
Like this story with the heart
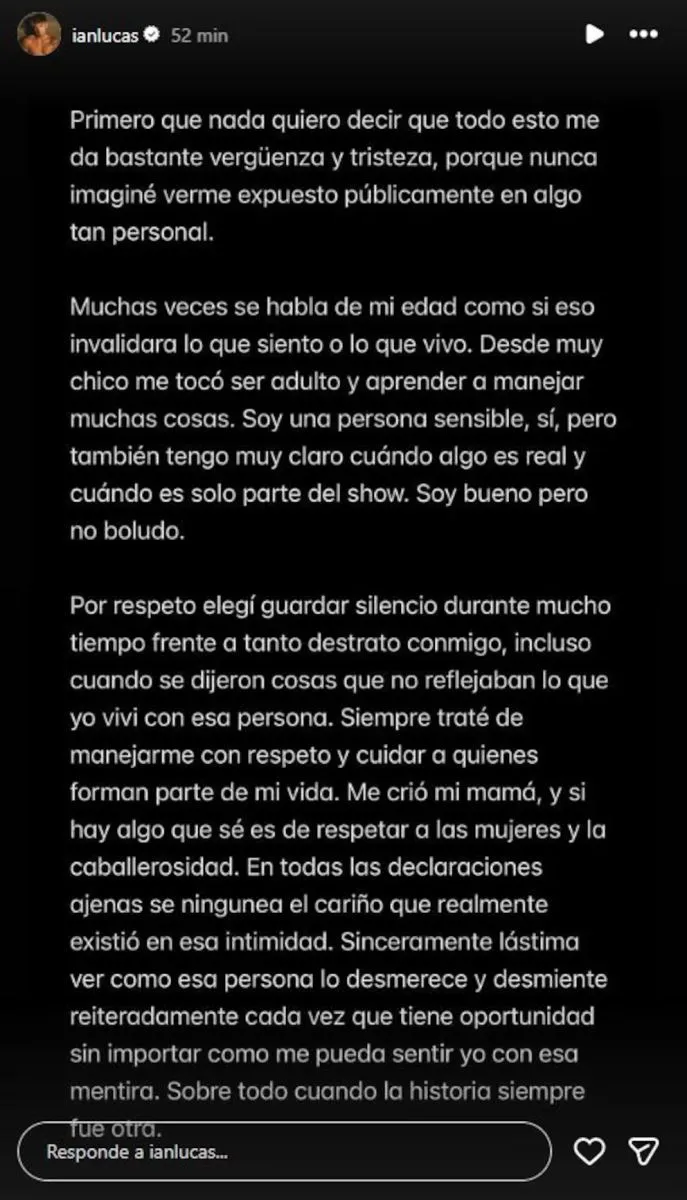pos(590,1151)
